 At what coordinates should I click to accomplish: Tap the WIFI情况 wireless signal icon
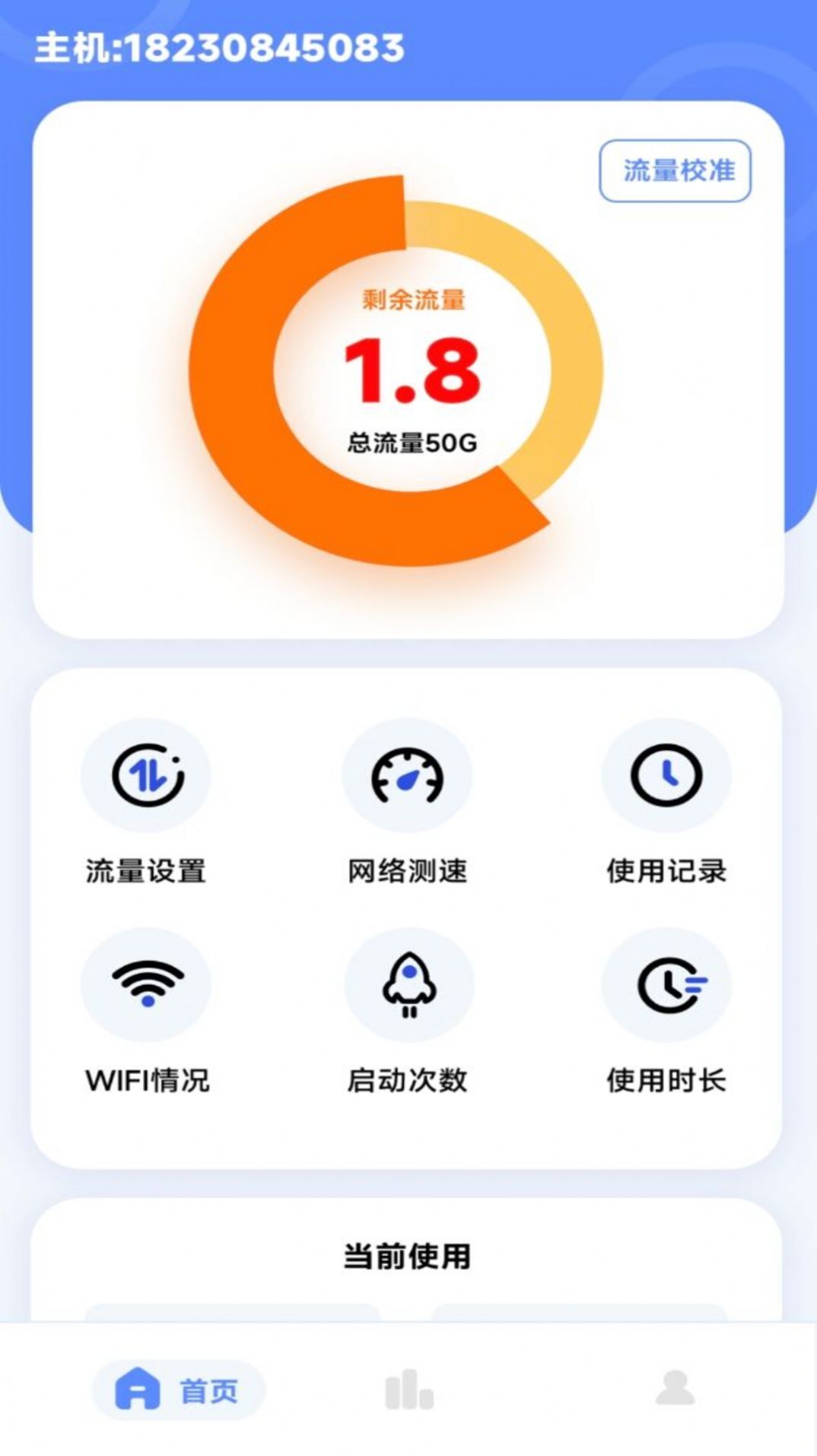click(147, 984)
